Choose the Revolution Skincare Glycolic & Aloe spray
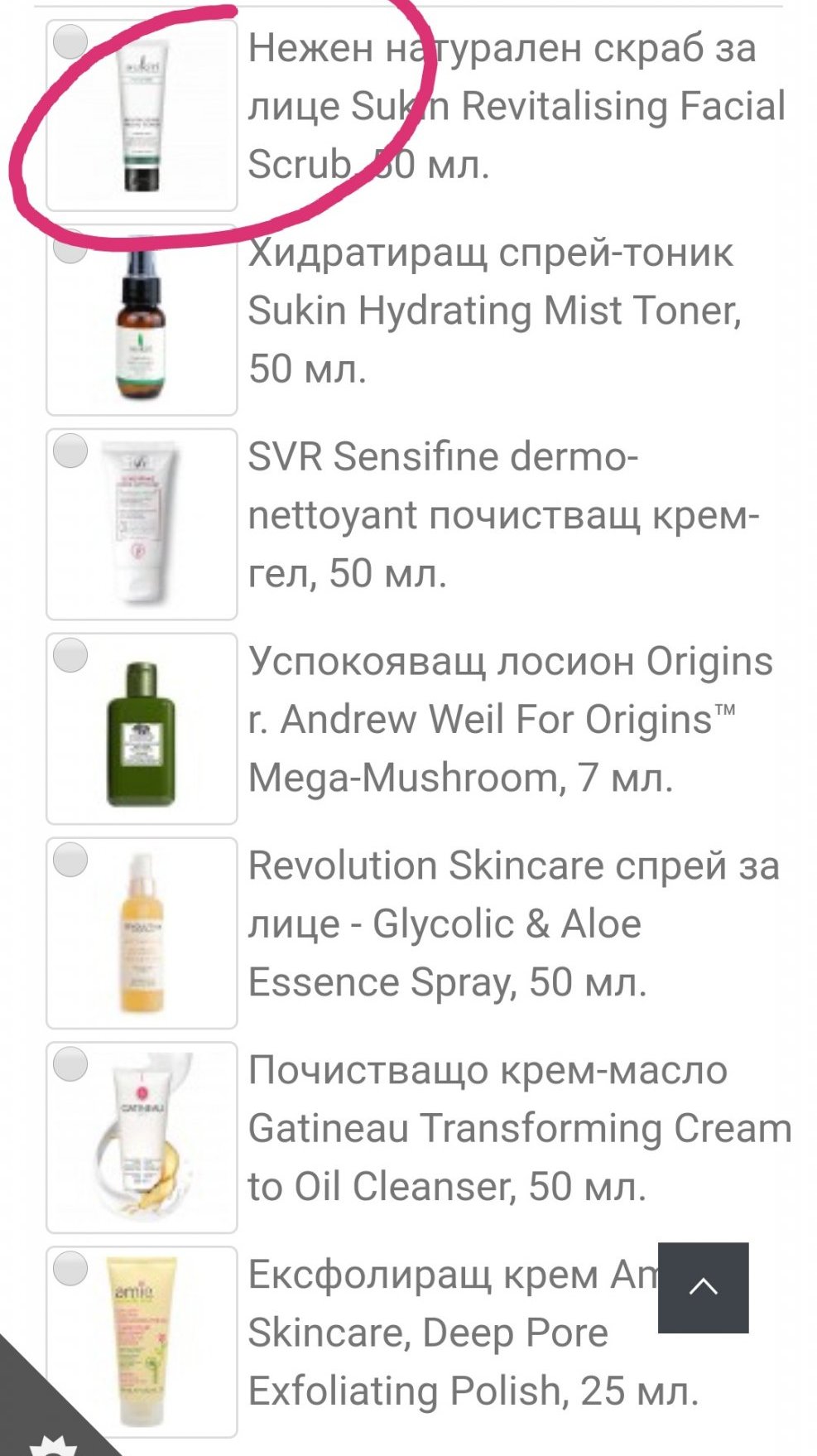 point(70,860)
